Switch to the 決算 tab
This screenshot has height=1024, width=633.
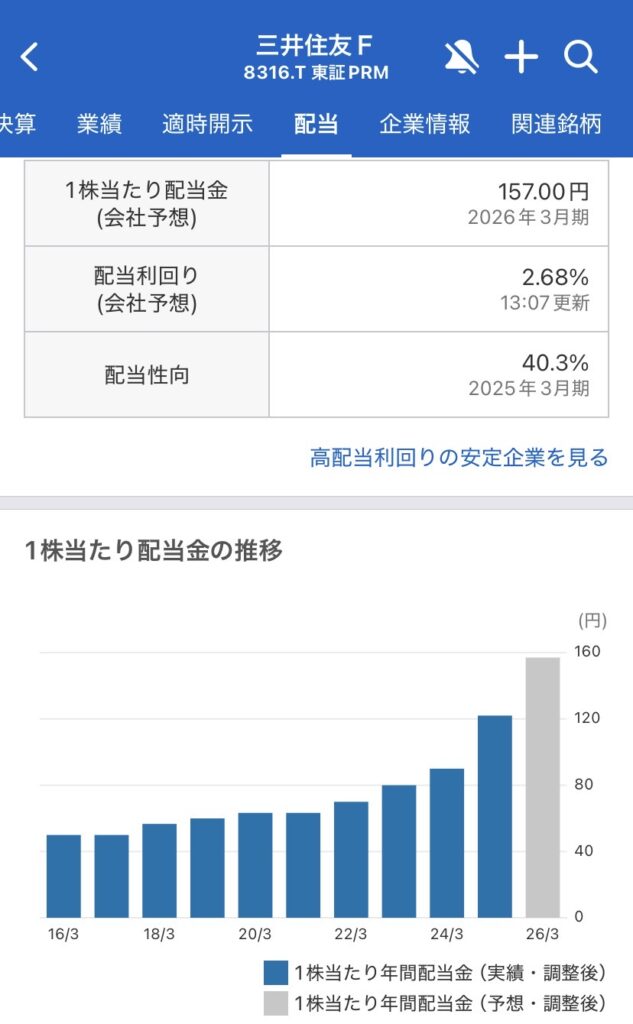17,125
